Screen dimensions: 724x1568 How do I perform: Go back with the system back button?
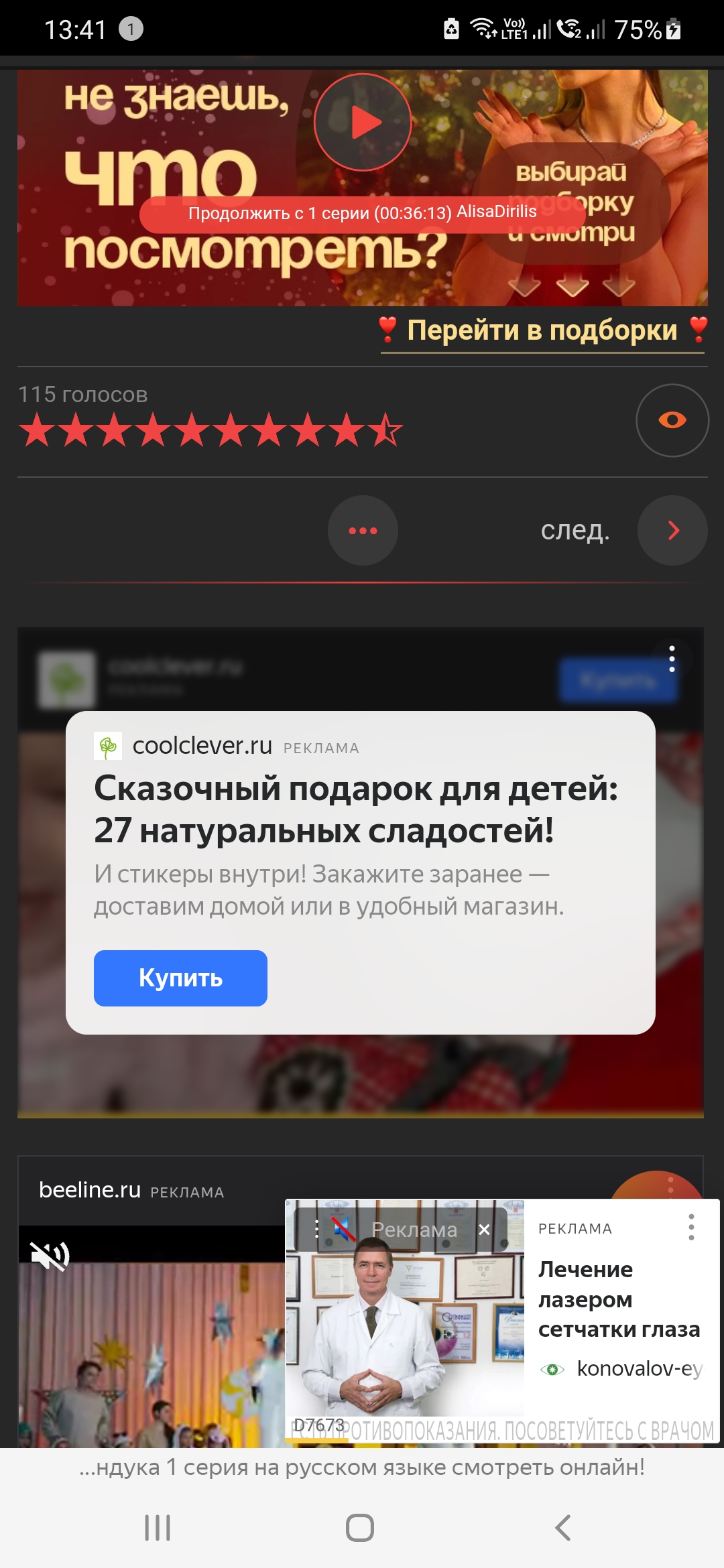click(563, 1528)
